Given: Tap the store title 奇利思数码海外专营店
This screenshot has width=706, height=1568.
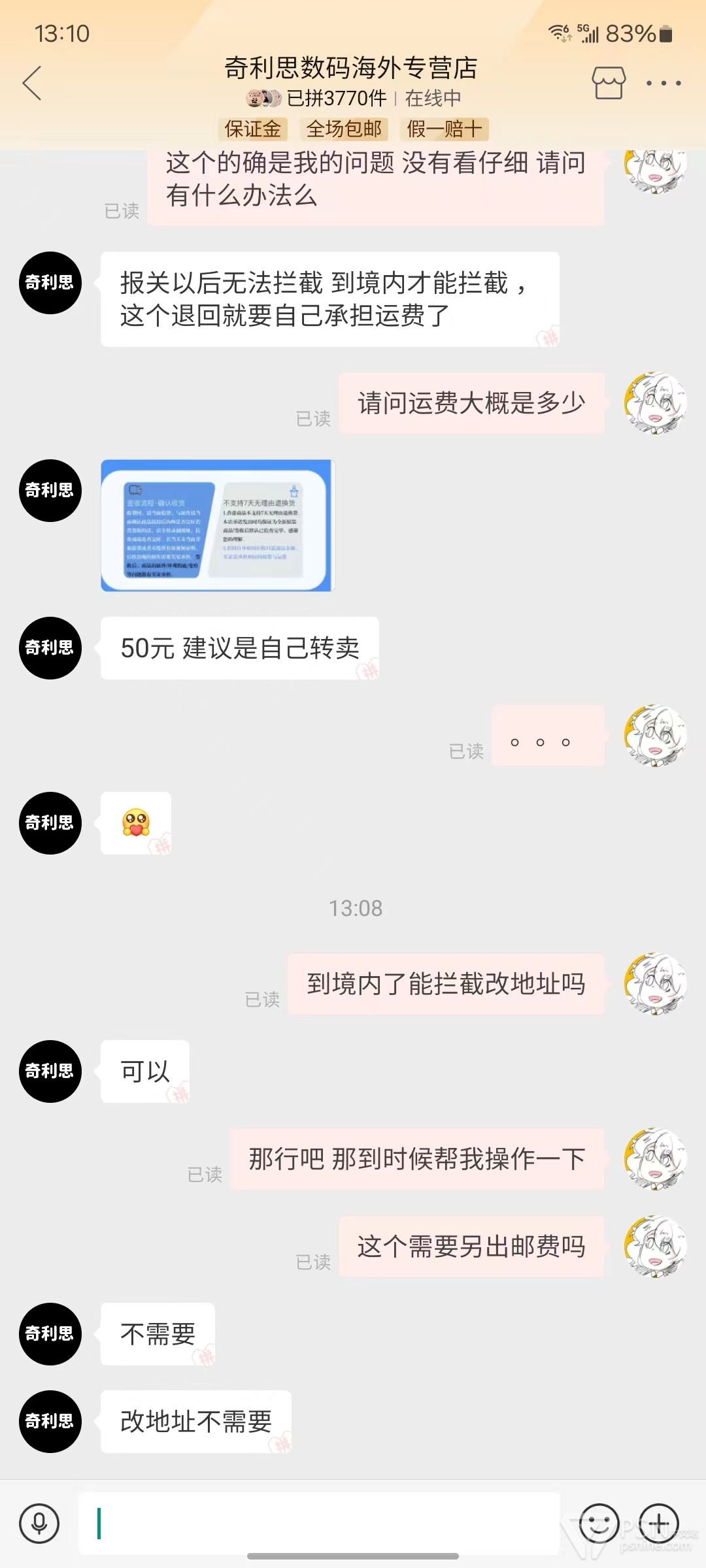Looking at the screenshot, I should [351, 68].
